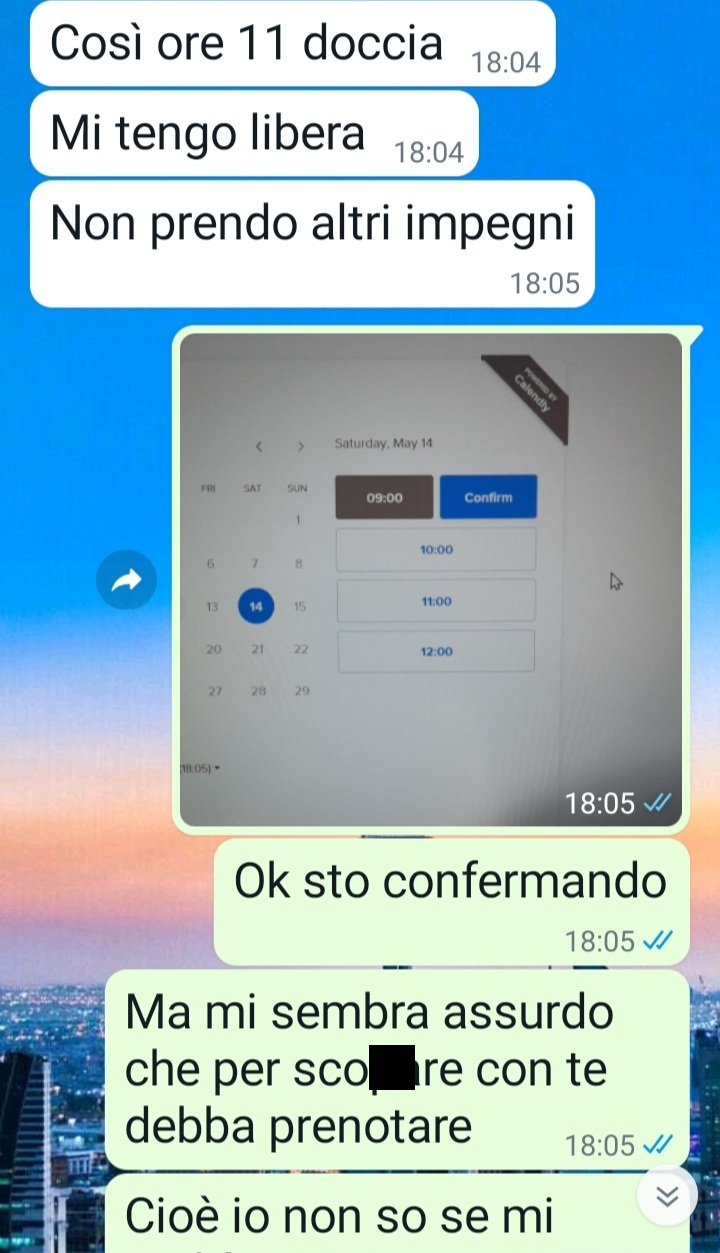Jump to the latest messages
Screen dimensions: 720x1253
pos(667,1196)
